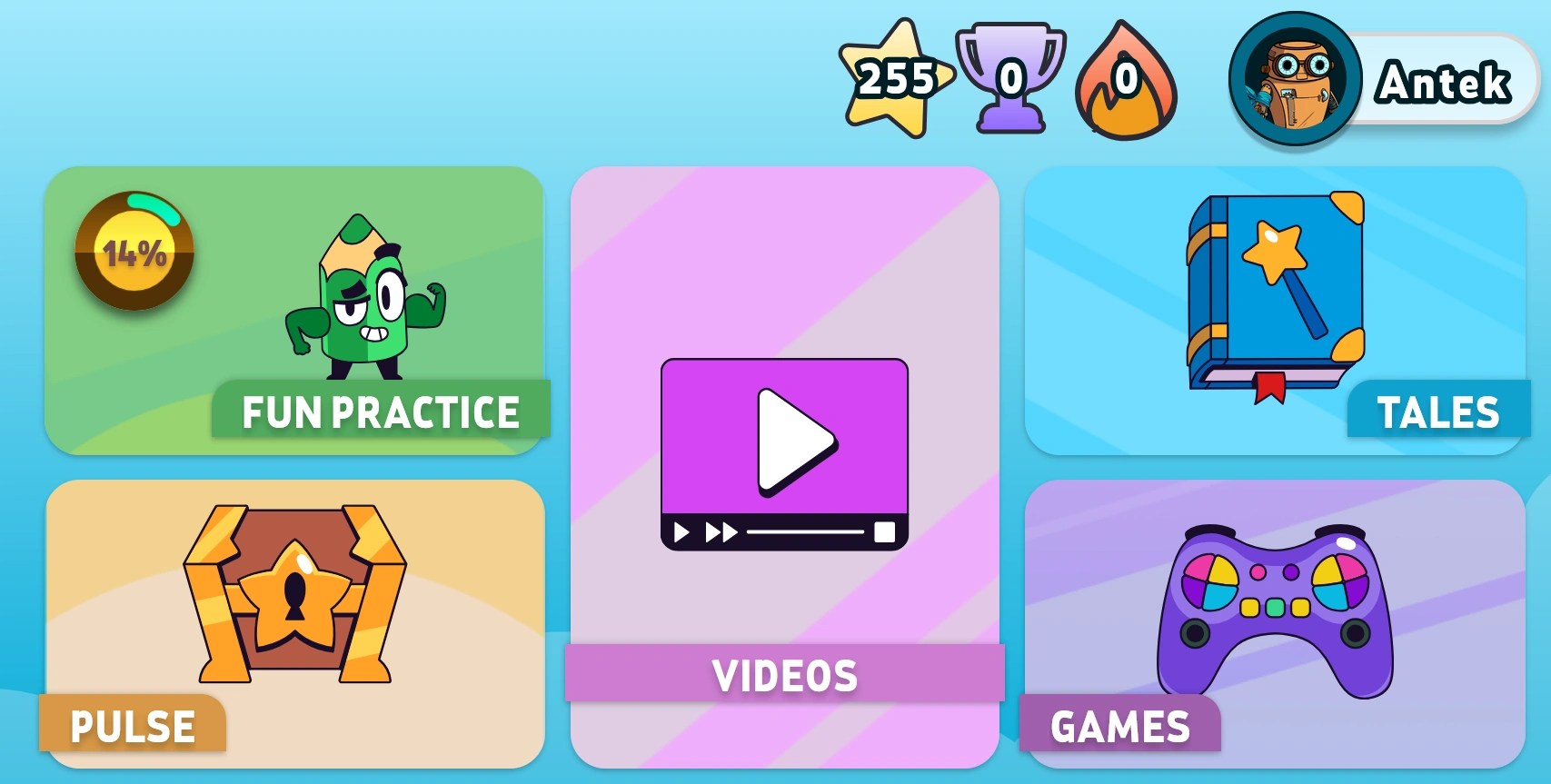Tap the star points icon
1551x784 pixels.
895,80
